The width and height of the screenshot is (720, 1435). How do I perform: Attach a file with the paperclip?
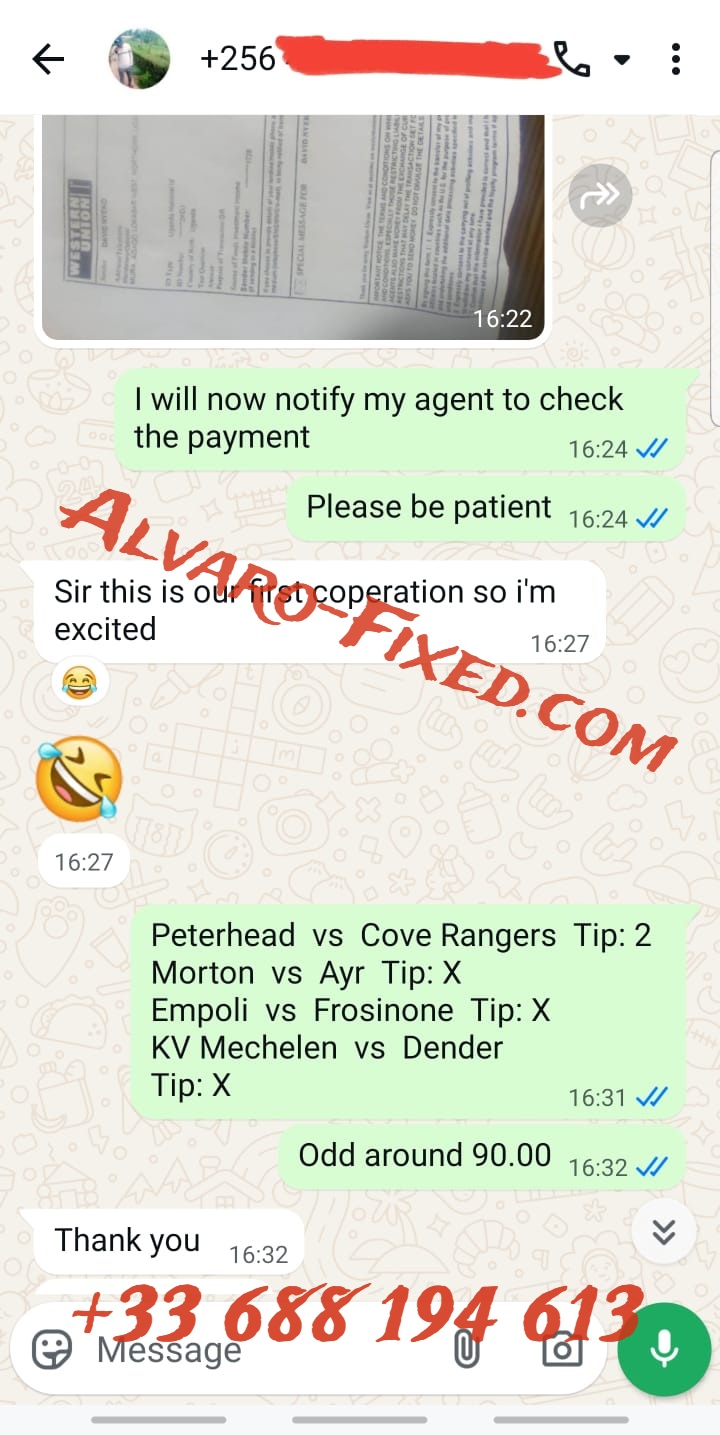click(466, 1350)
